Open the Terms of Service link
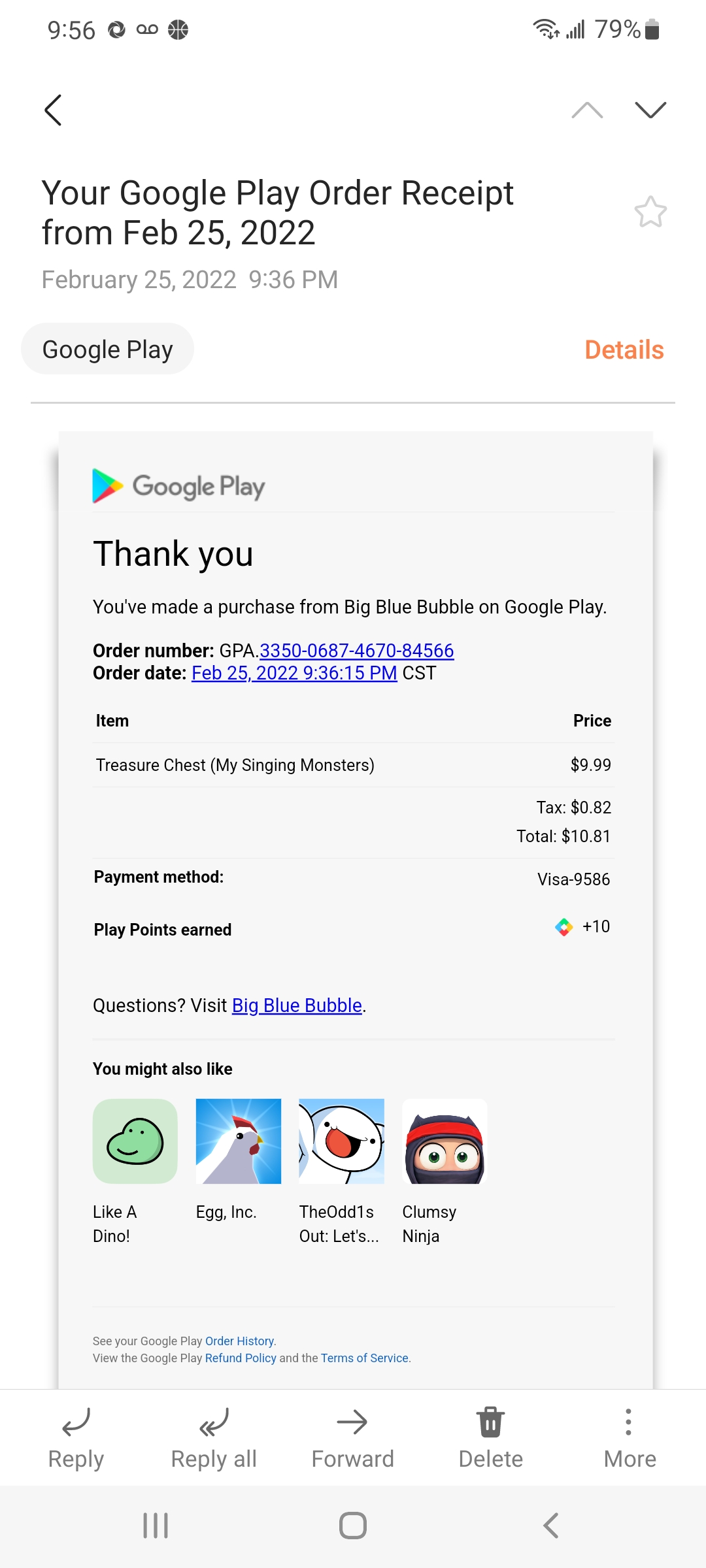This screenshot has height=1568, width=706. coord(364,1358)
